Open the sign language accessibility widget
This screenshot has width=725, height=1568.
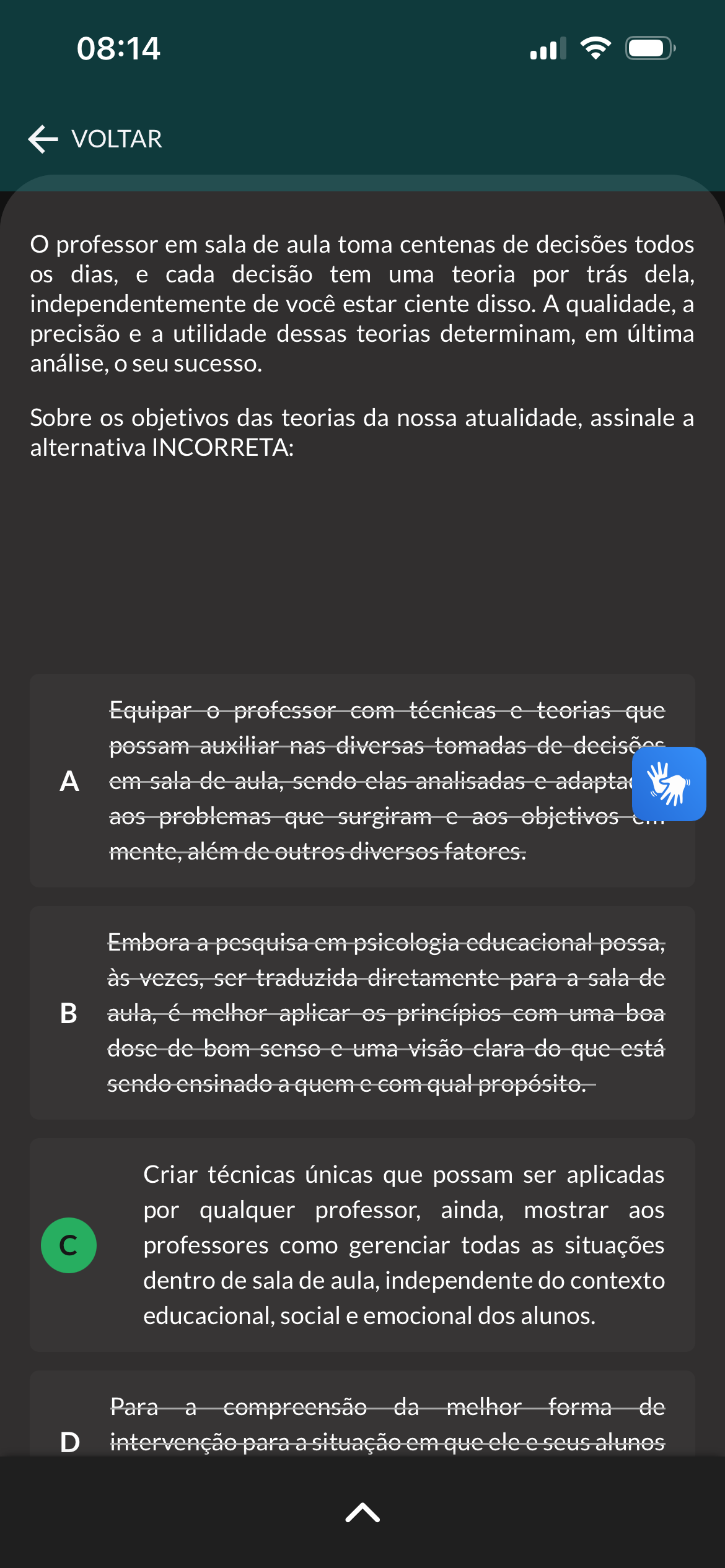[669, 783]
